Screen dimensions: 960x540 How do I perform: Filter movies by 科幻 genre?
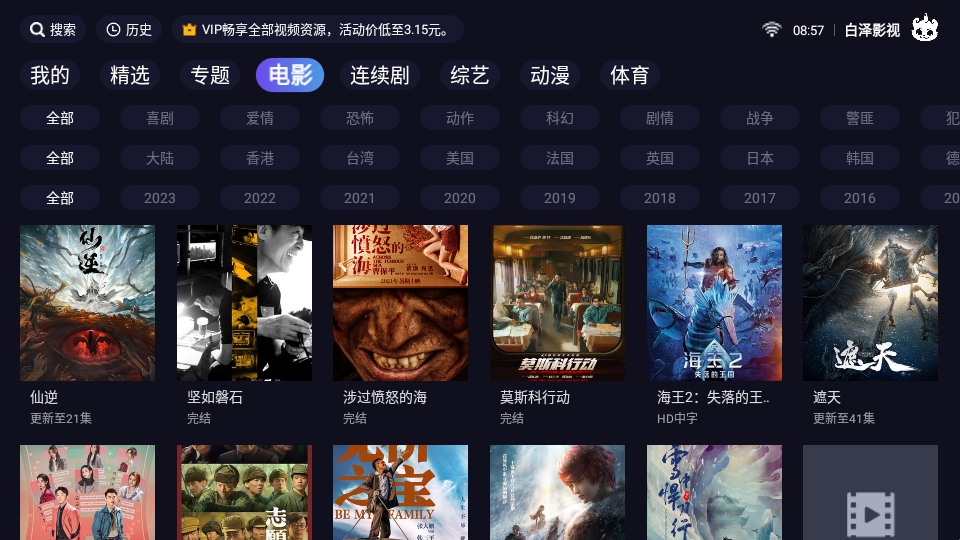click(x=560, y=118)
